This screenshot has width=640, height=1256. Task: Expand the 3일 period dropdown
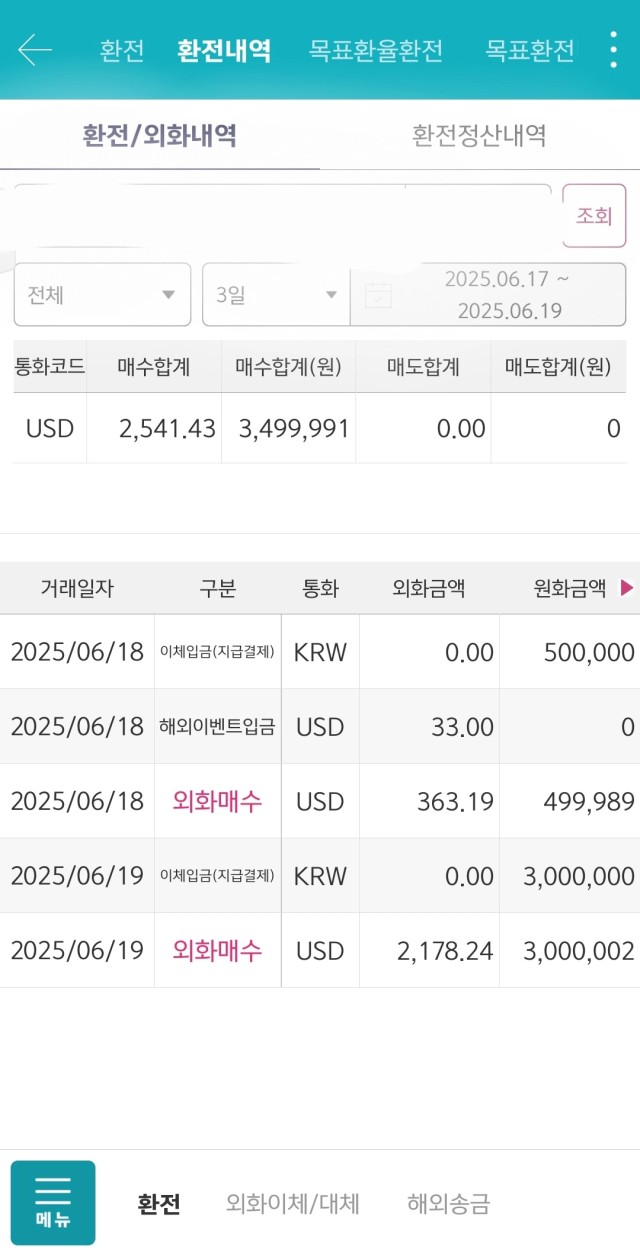pyautogui.click(x=276, y=294)
